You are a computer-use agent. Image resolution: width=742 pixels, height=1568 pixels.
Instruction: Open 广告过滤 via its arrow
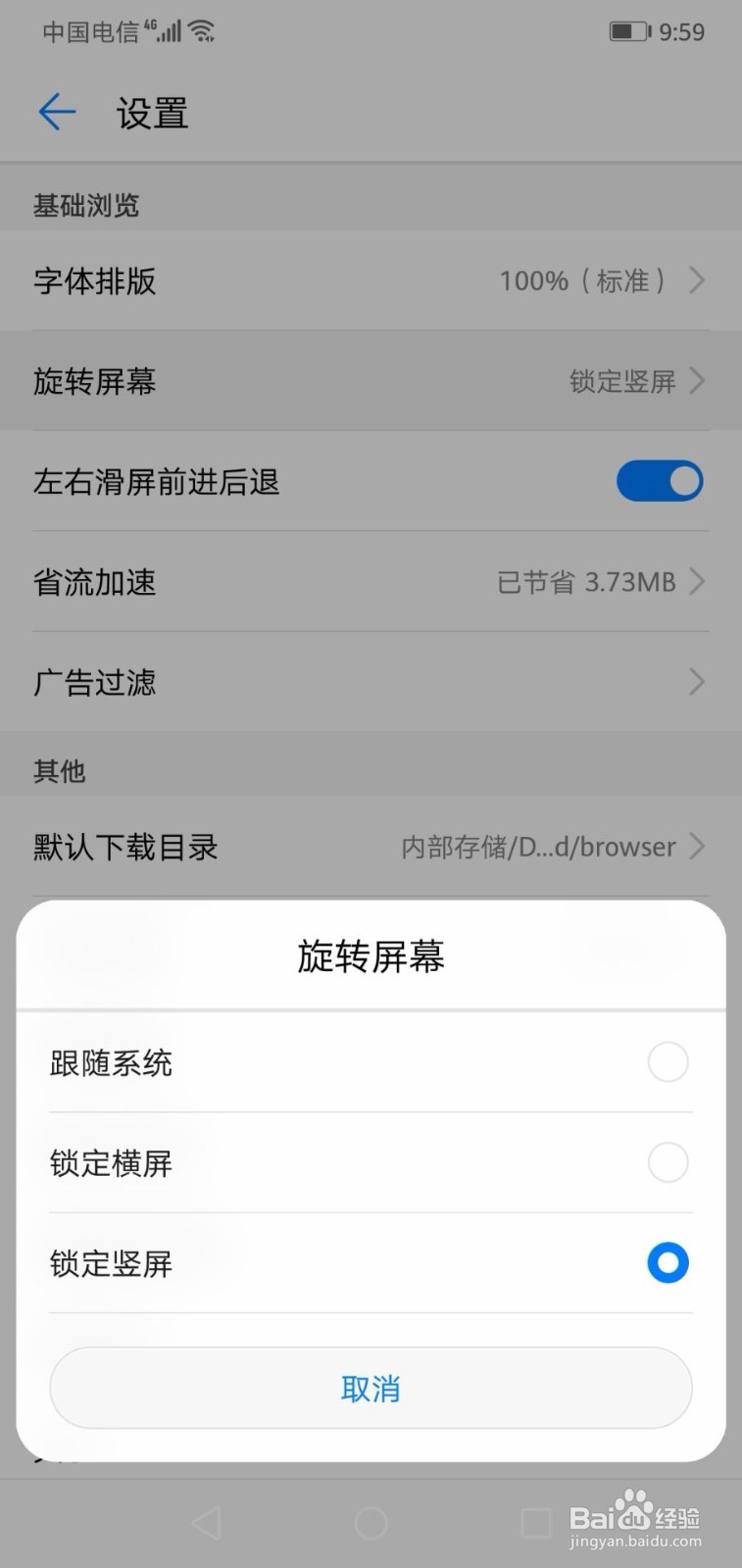pos(697,682)
